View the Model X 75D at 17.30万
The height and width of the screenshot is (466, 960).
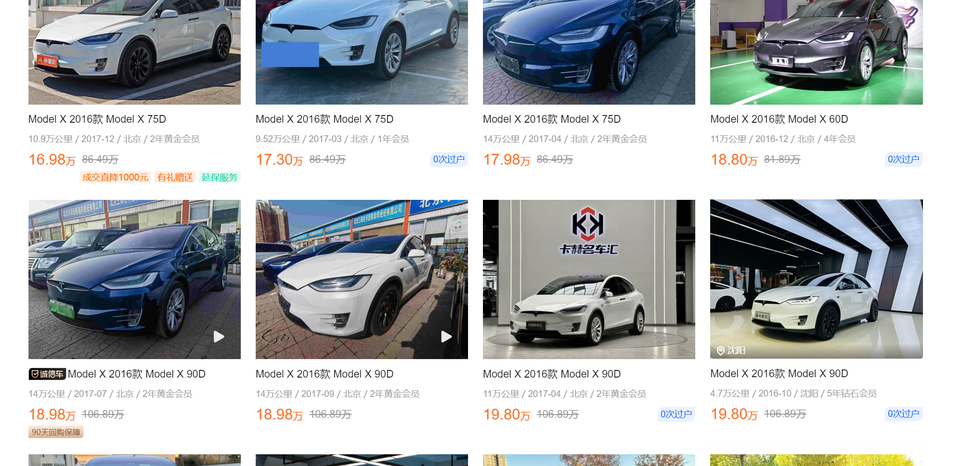coord(324,119)
